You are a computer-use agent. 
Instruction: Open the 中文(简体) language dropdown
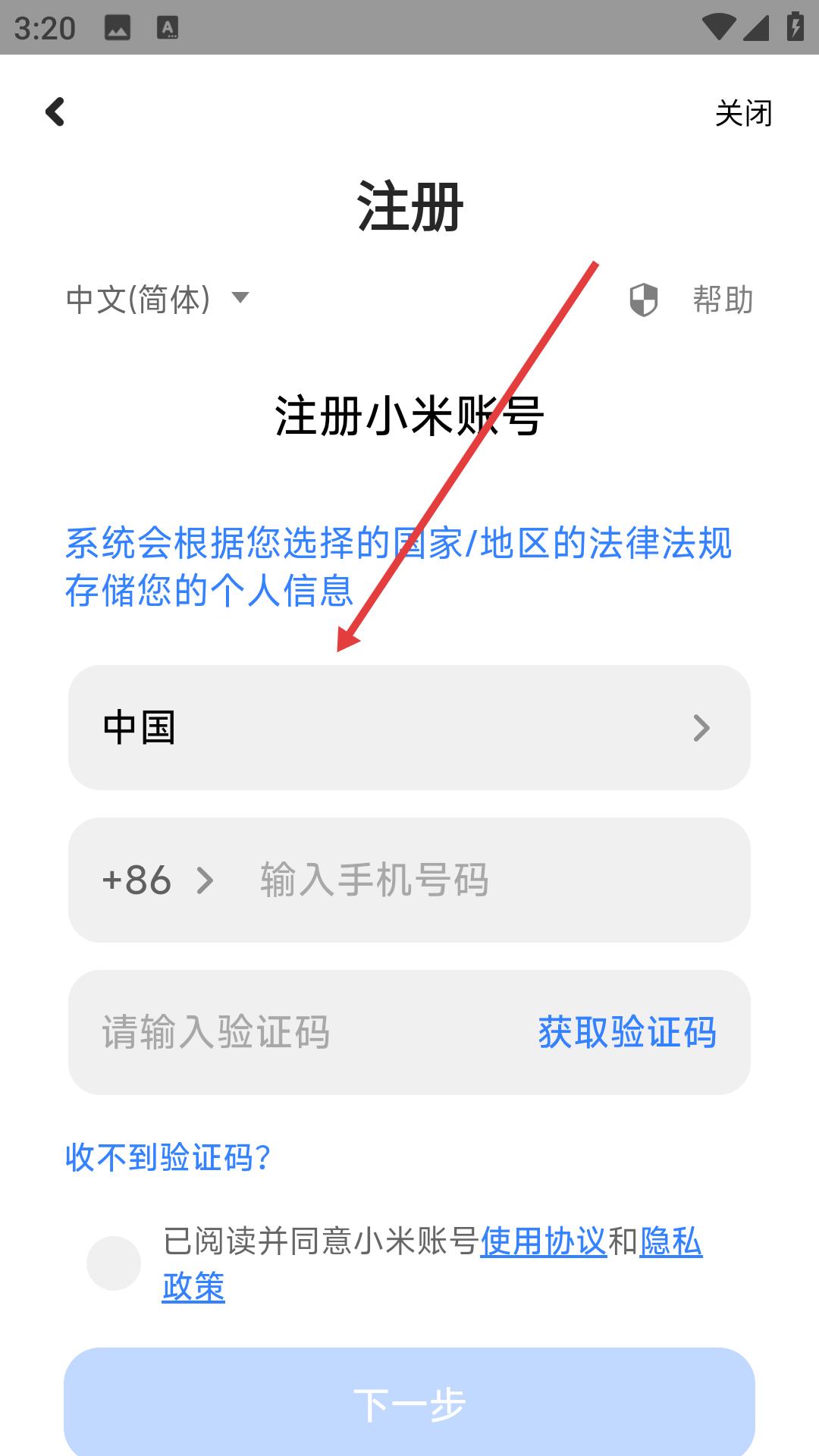coord(158,299)
